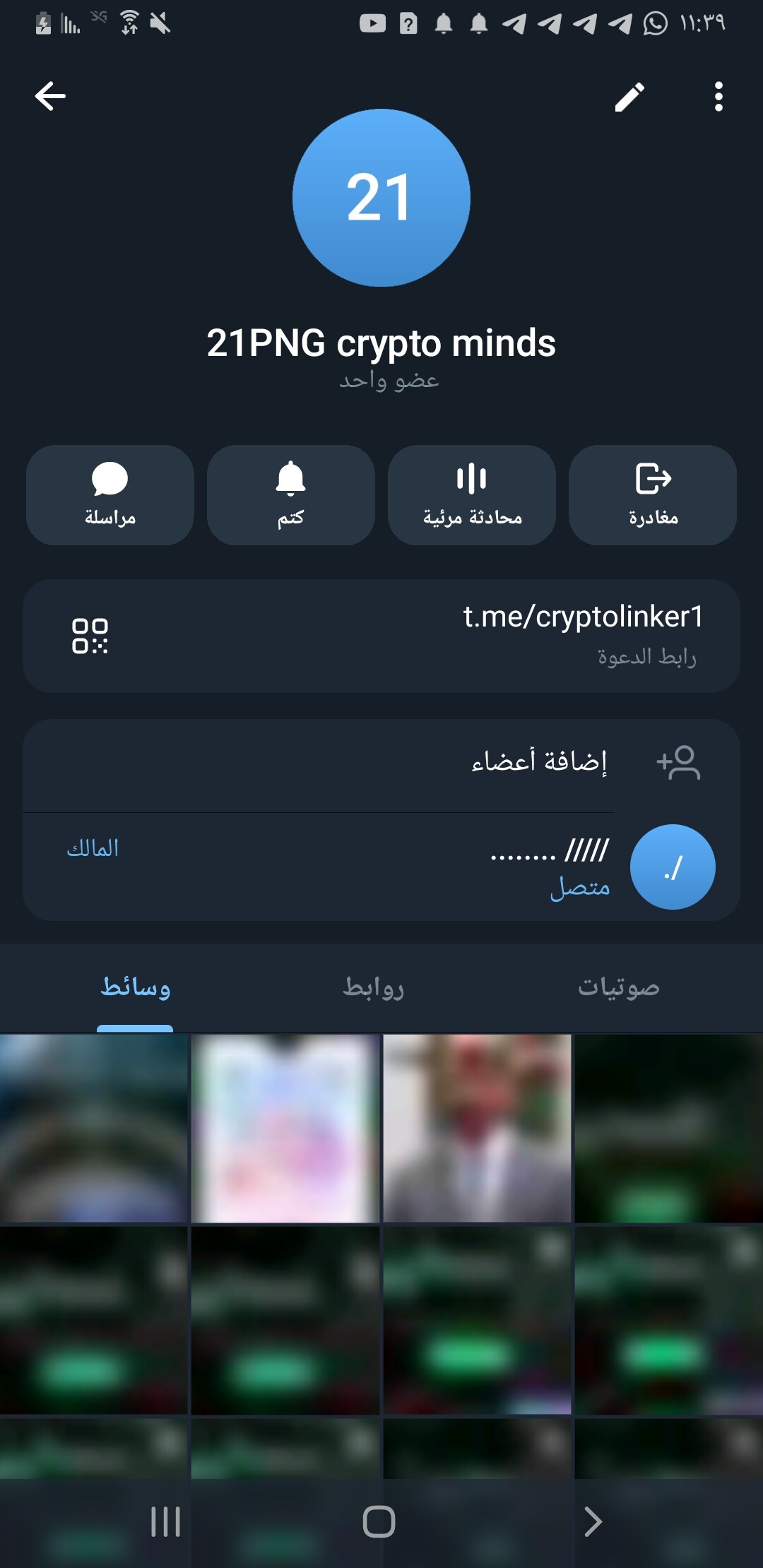Open recent apps from the navigation bar
Screen dimensions: 763x1568
(166, 1521)
